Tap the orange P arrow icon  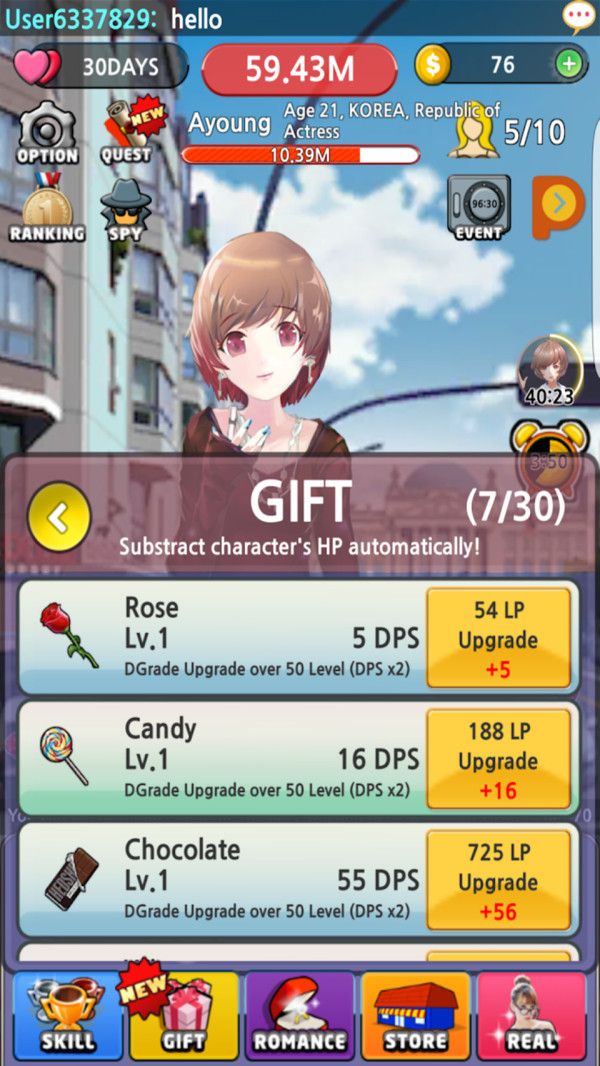point(557,206)
